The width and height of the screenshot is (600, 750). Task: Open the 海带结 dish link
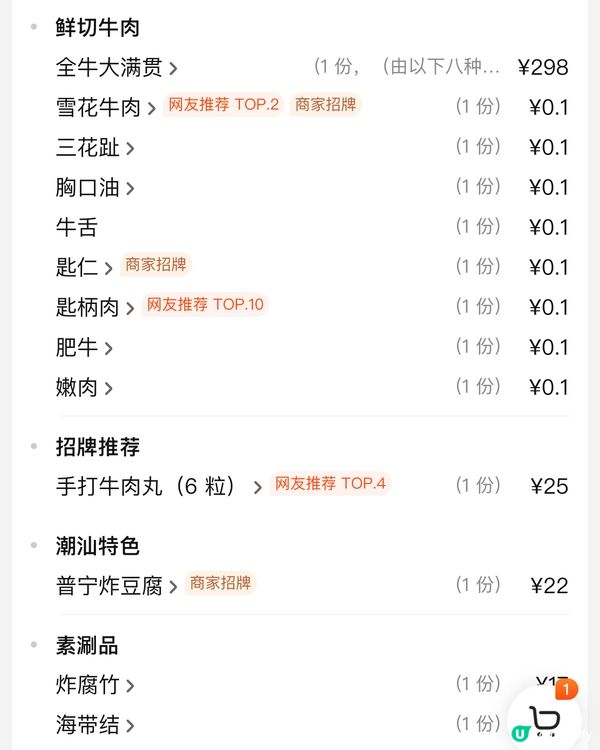94,725
